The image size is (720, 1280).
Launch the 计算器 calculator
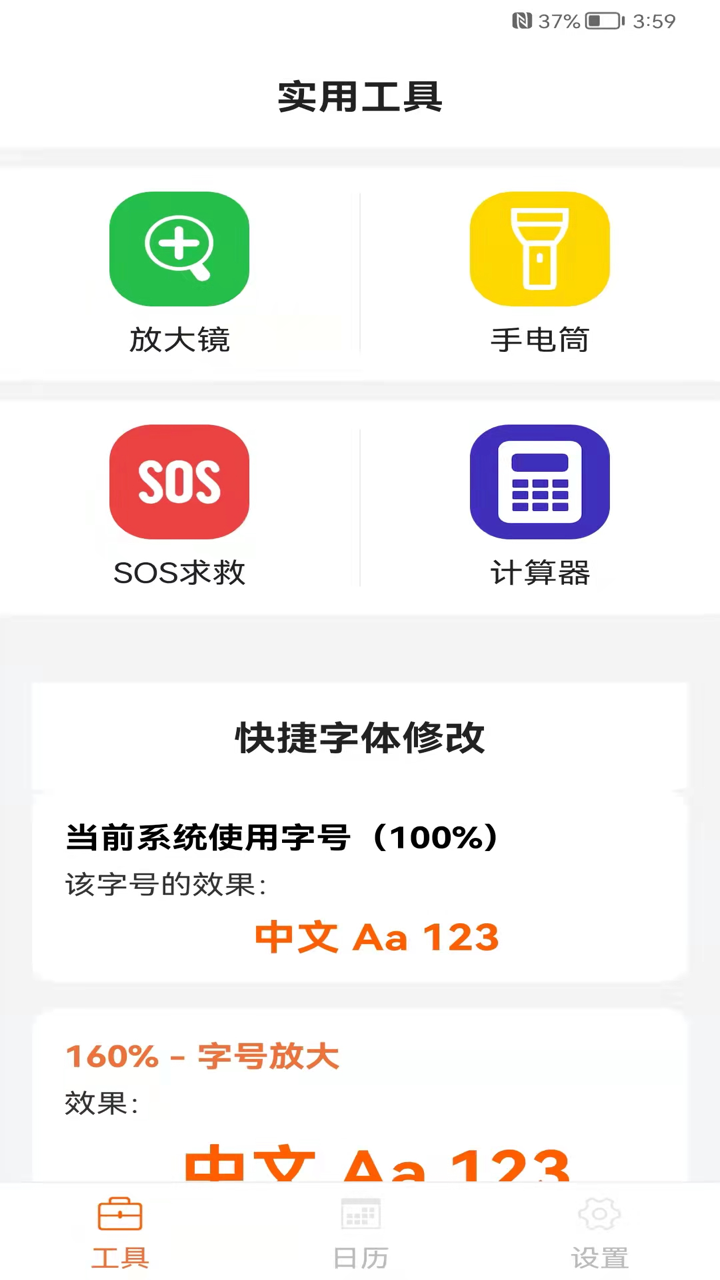point(540,481)
